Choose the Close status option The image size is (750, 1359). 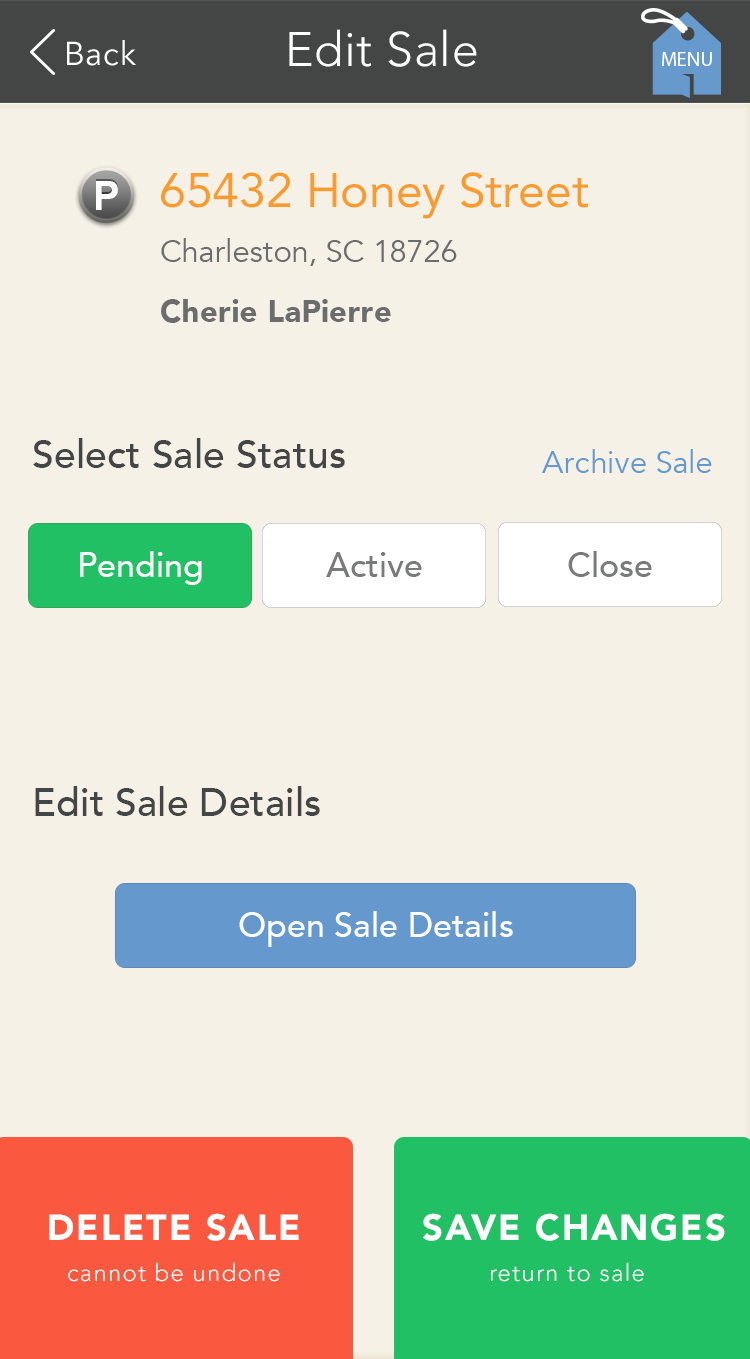(x=610, y=565)
